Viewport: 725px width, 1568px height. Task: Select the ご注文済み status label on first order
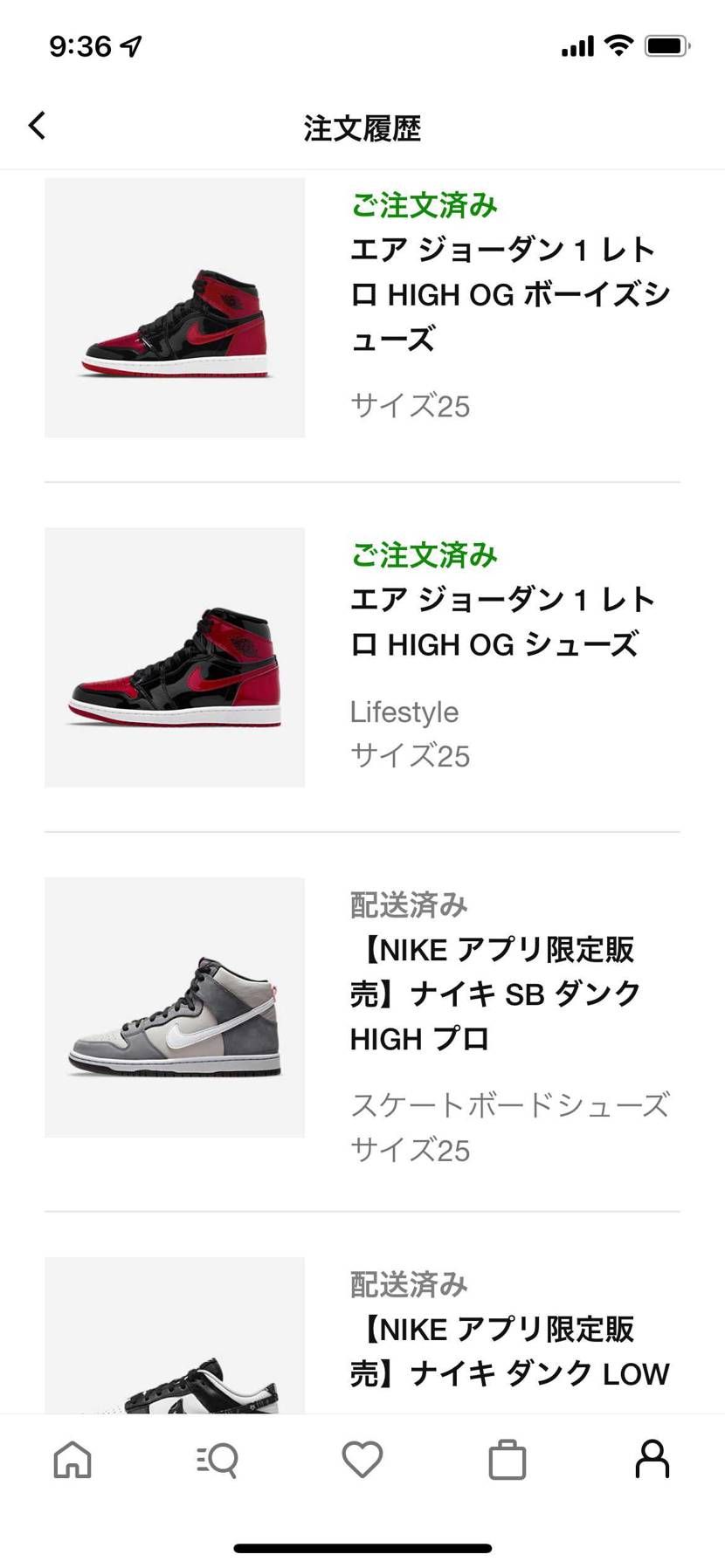tap(423, 206)
